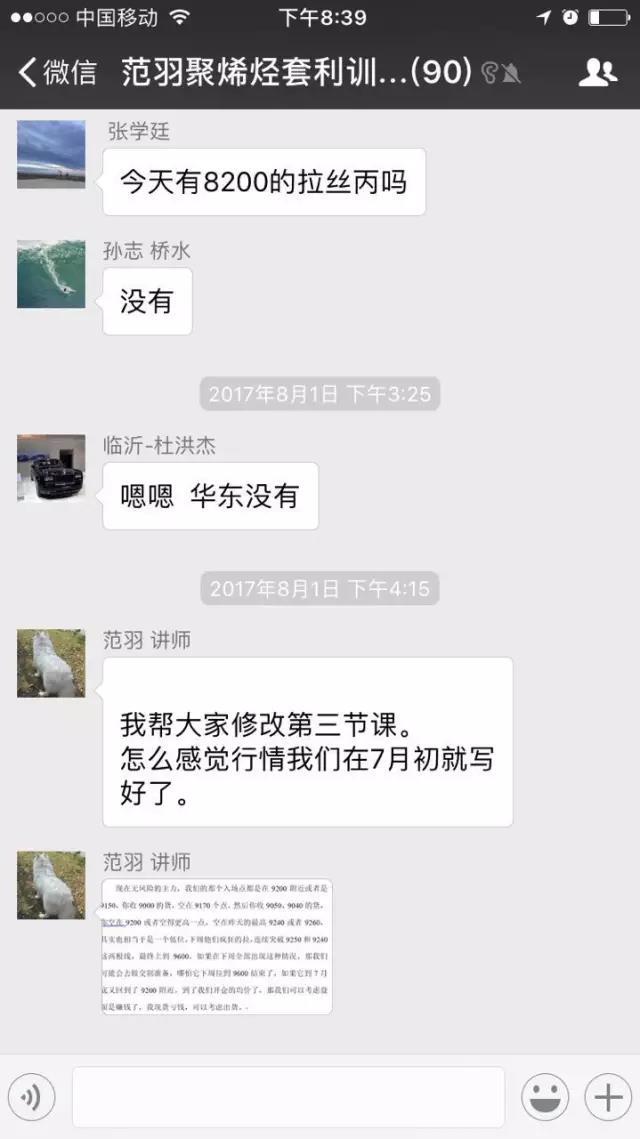
Task: Open 范羽 讲师's avatar beside the 第三节课 message
Action: coord(51,663)
